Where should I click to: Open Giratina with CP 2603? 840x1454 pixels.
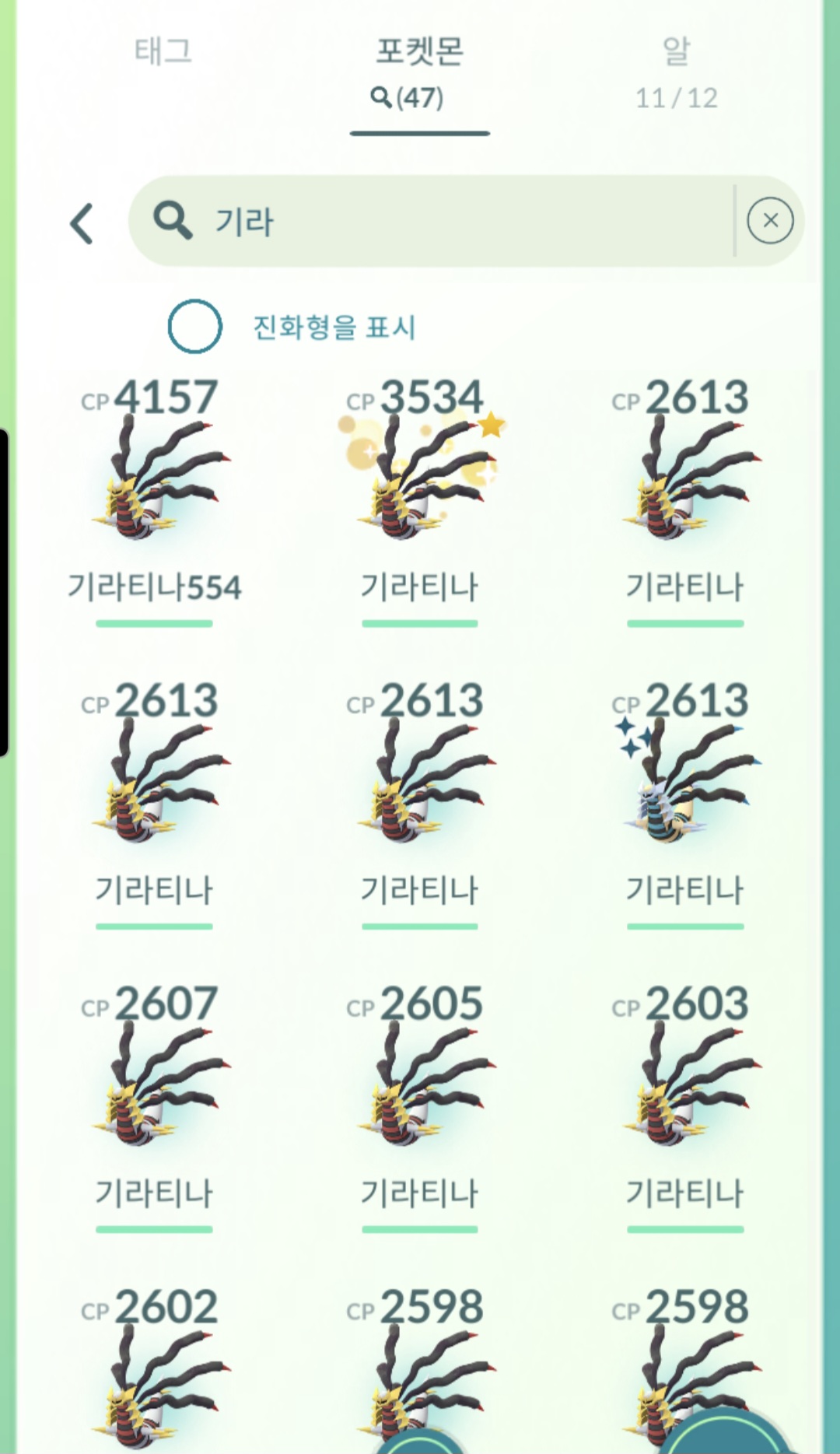coord(686,1089)
